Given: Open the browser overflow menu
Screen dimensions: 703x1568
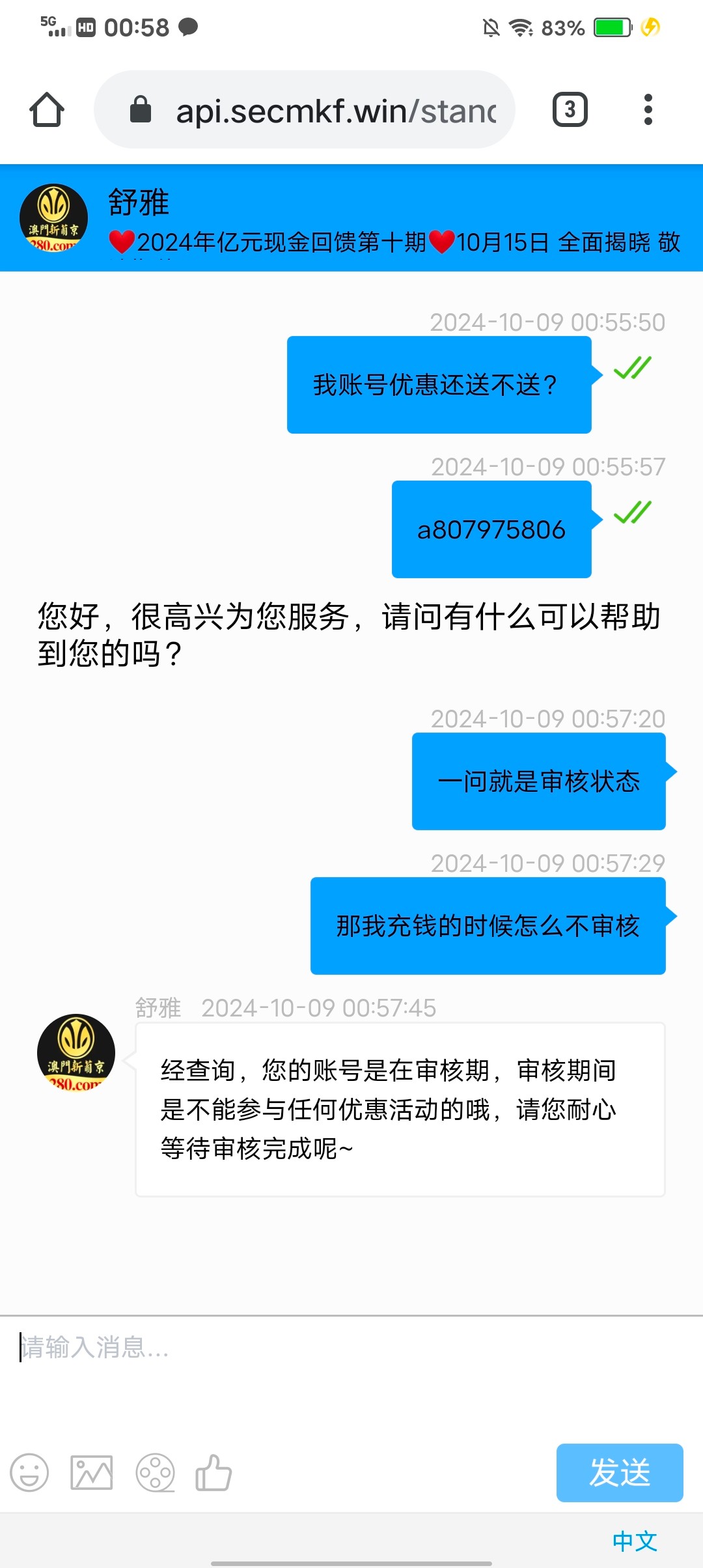Looking at the screenshot, I should (648, 109).
